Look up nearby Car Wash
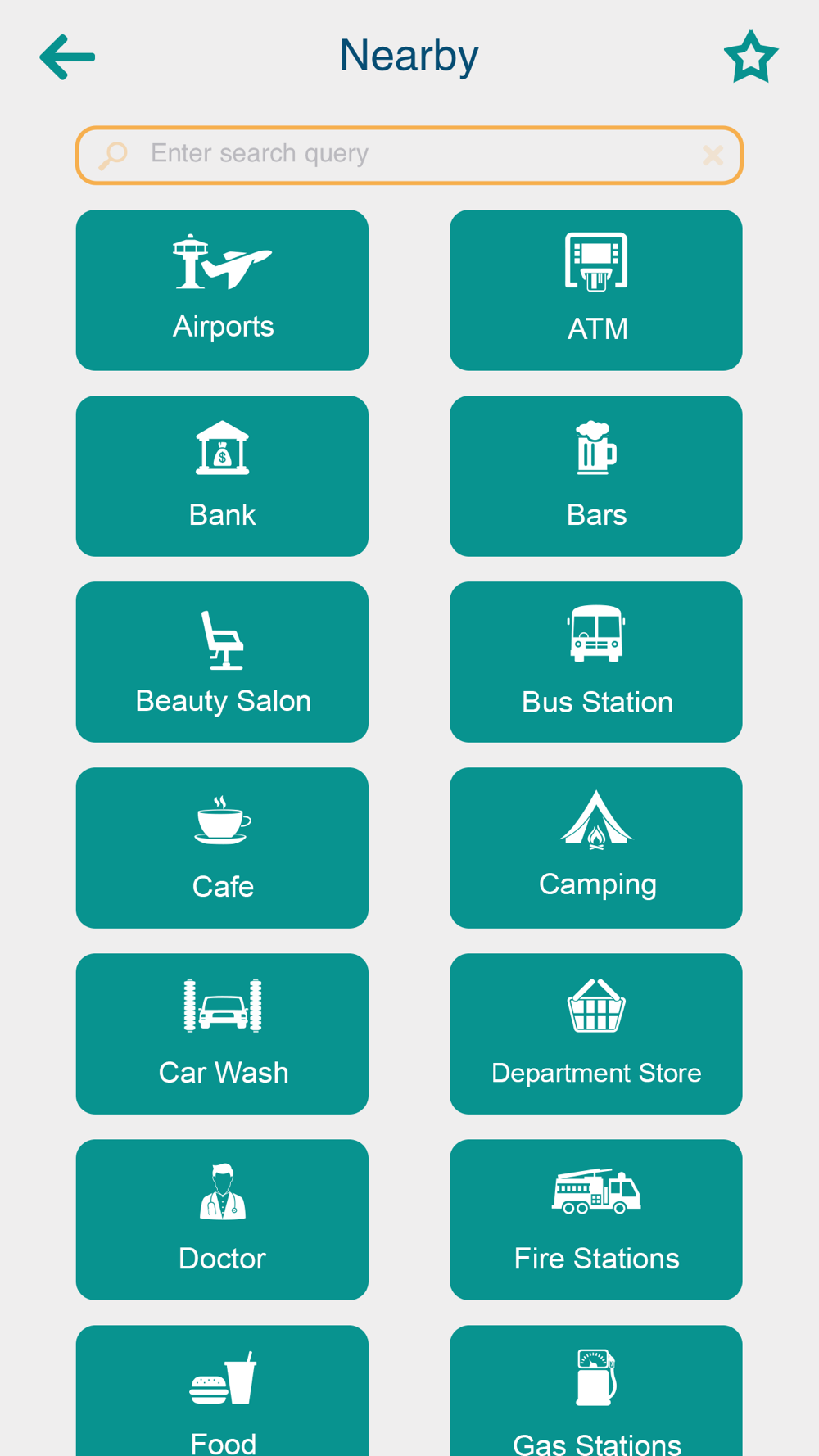Viewport: 819px width, 1456px height. (222, 1033)
